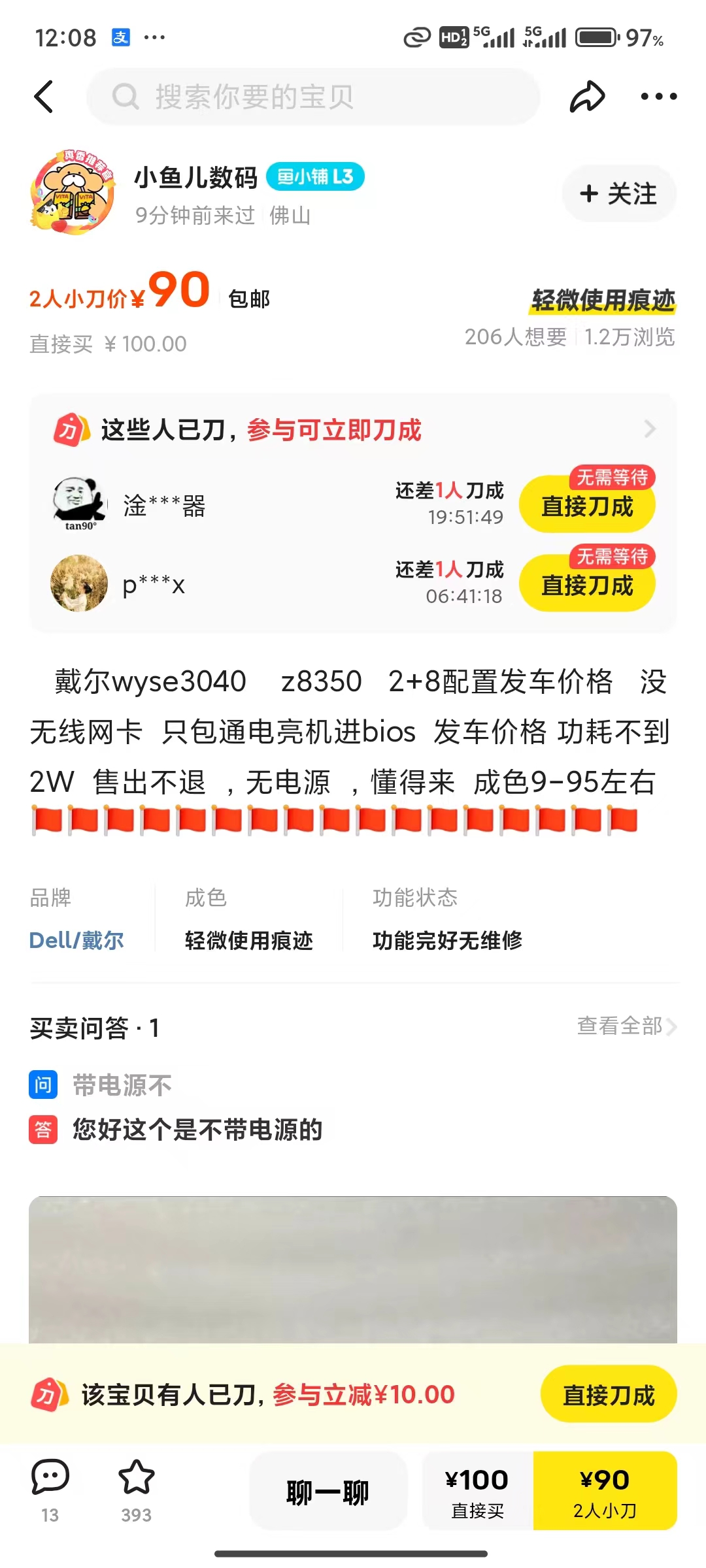Viewport: 706px width, 1568px height.
Task: Choose the ¥90 2人小刀 option
Action: click(x=605, y=1492)
